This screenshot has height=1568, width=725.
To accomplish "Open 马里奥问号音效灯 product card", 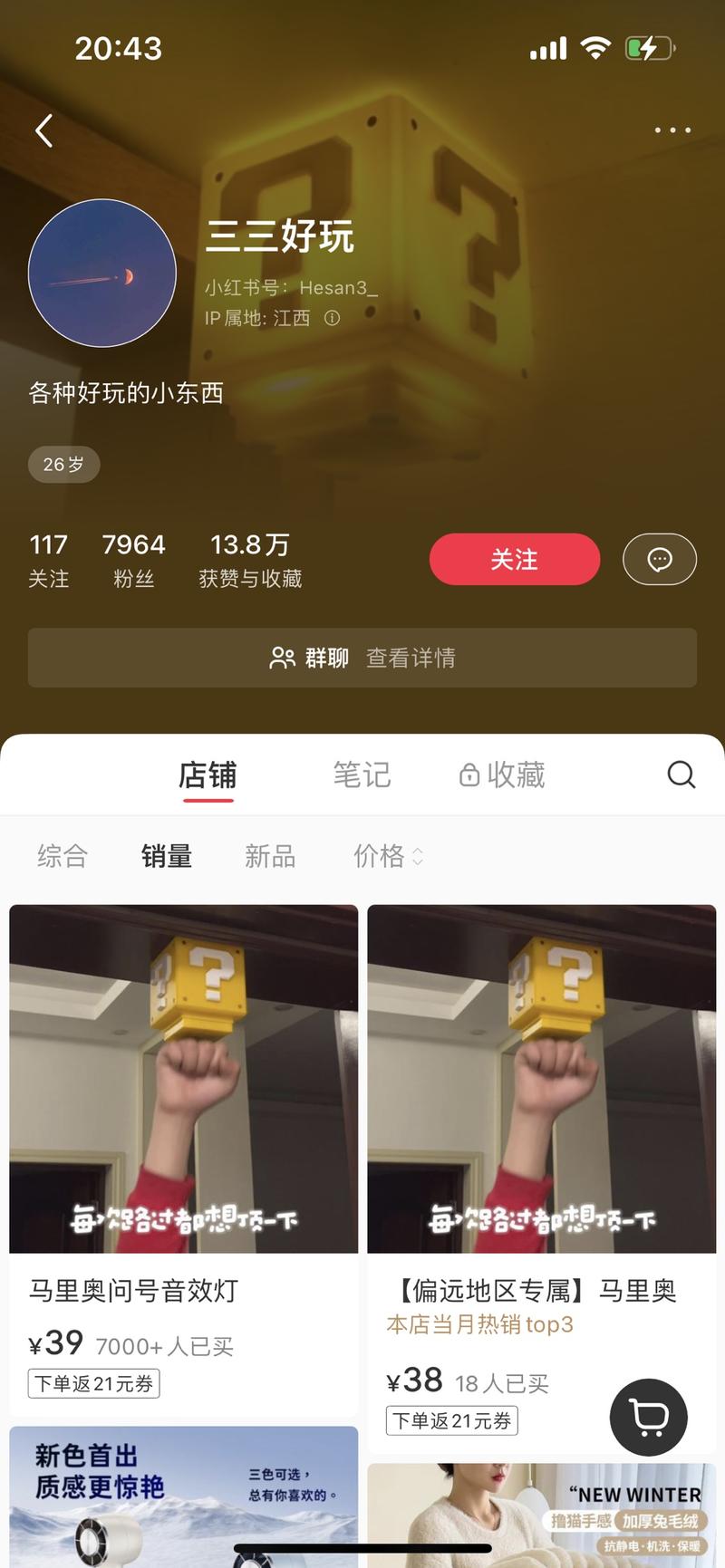I will (x=184, y=1132).
